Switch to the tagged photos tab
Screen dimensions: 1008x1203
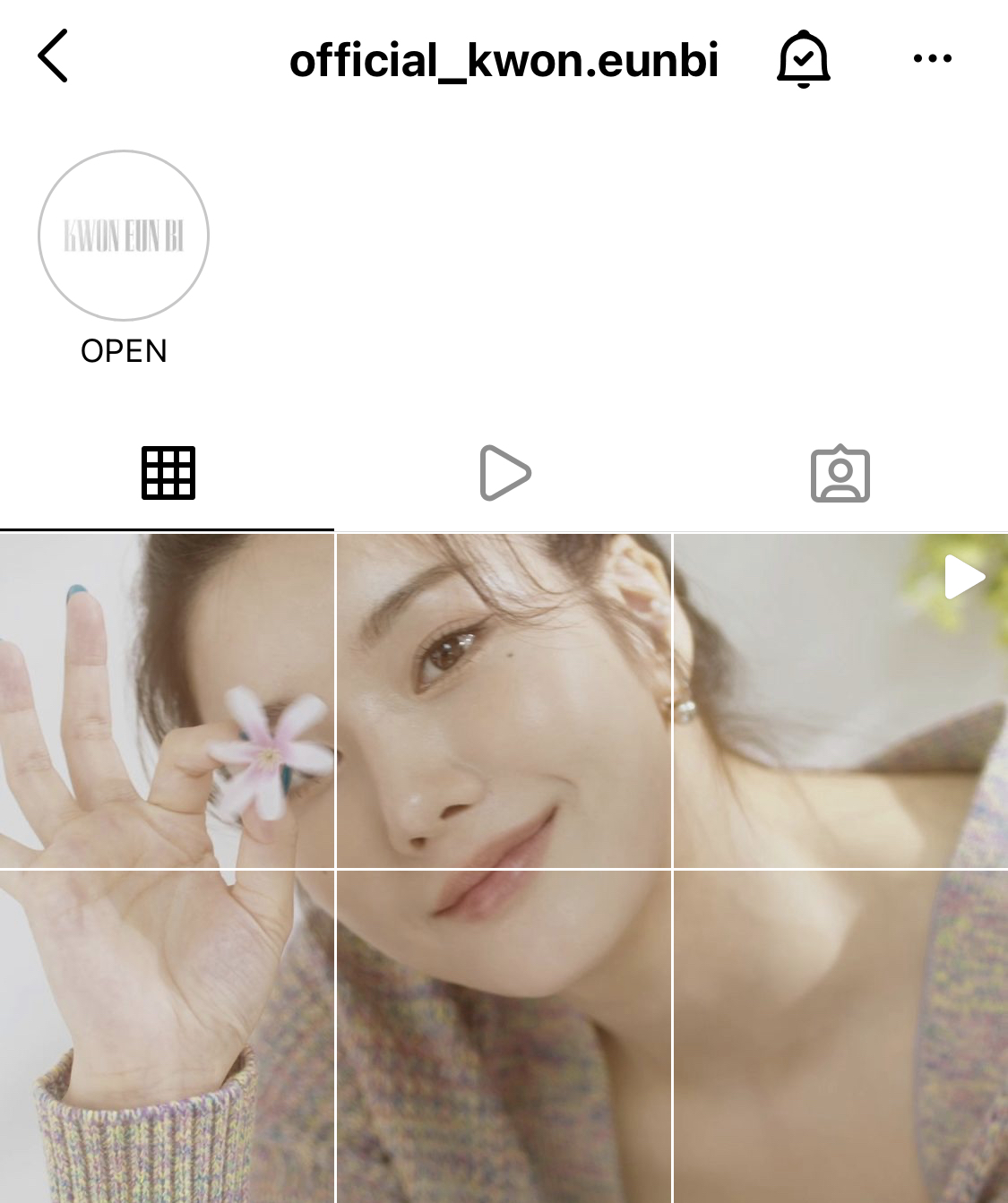pyautogui.click(x=840, y=473)
